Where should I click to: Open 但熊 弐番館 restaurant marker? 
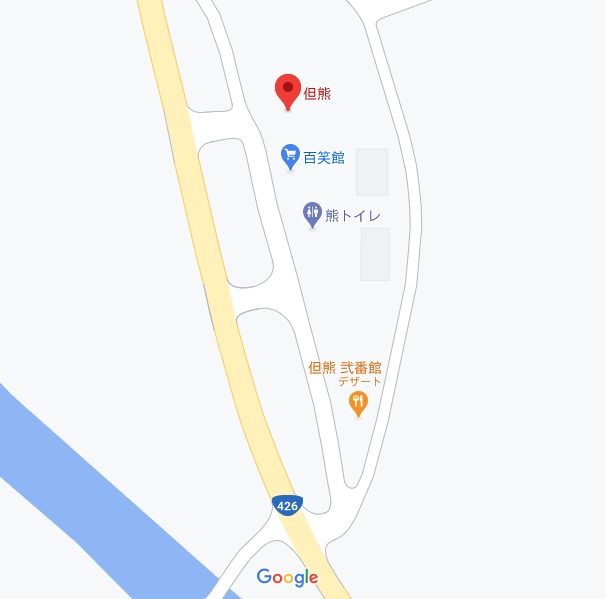358,403
